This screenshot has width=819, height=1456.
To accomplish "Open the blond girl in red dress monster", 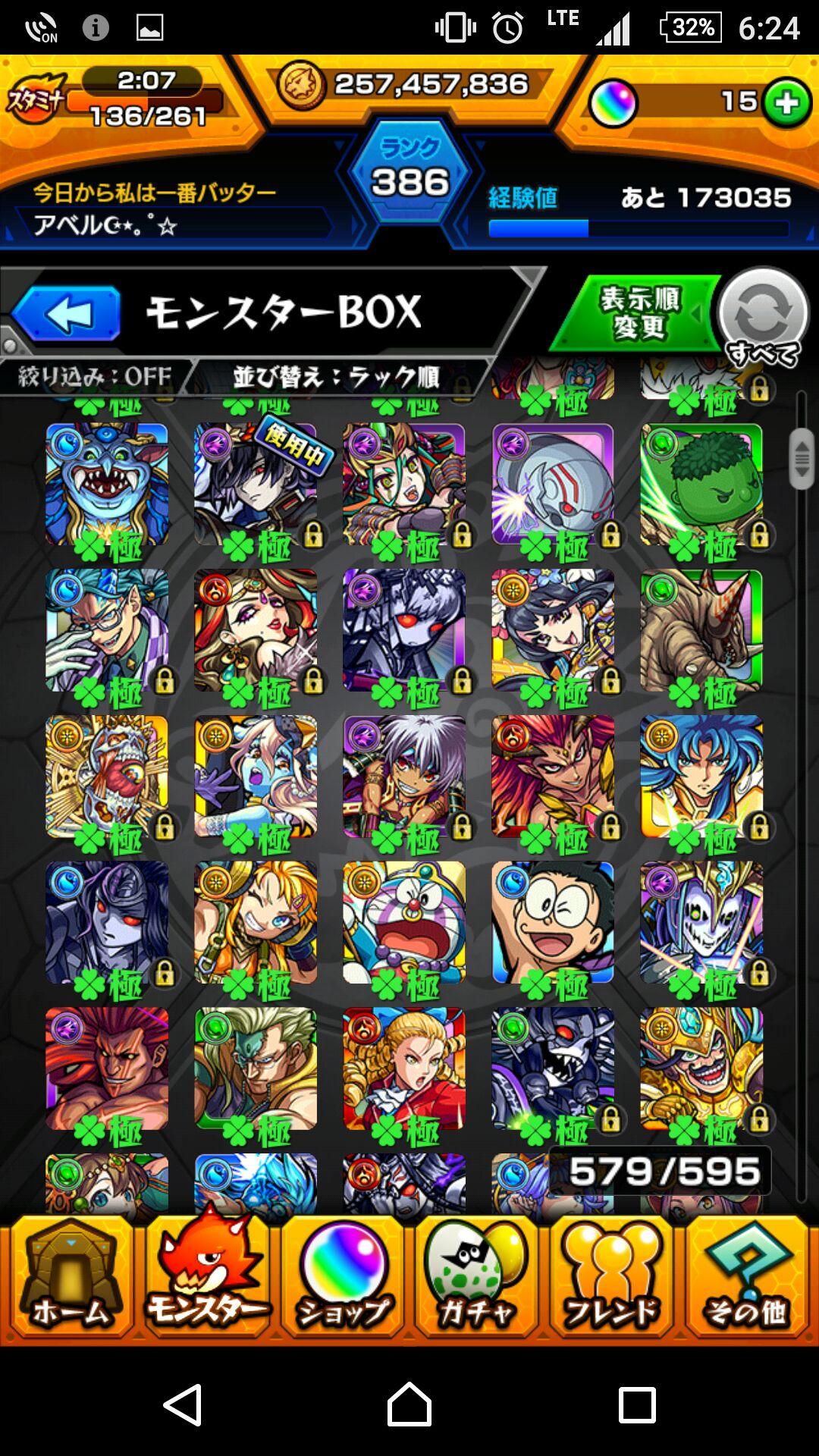I will 404,1068.
